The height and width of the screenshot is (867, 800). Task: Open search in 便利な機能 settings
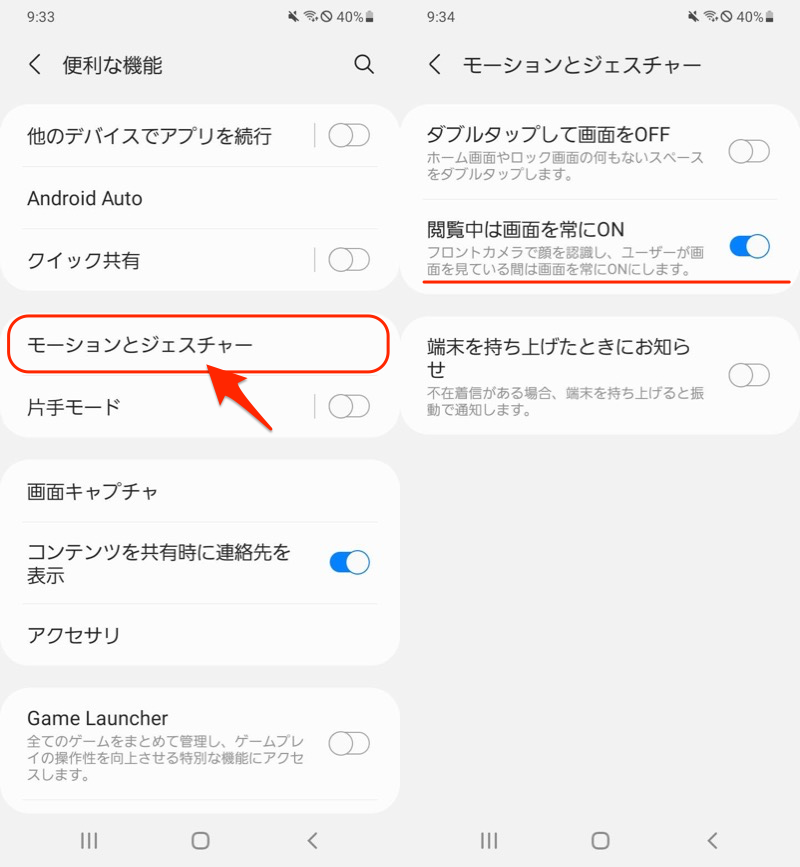click(x=364, y=65)
